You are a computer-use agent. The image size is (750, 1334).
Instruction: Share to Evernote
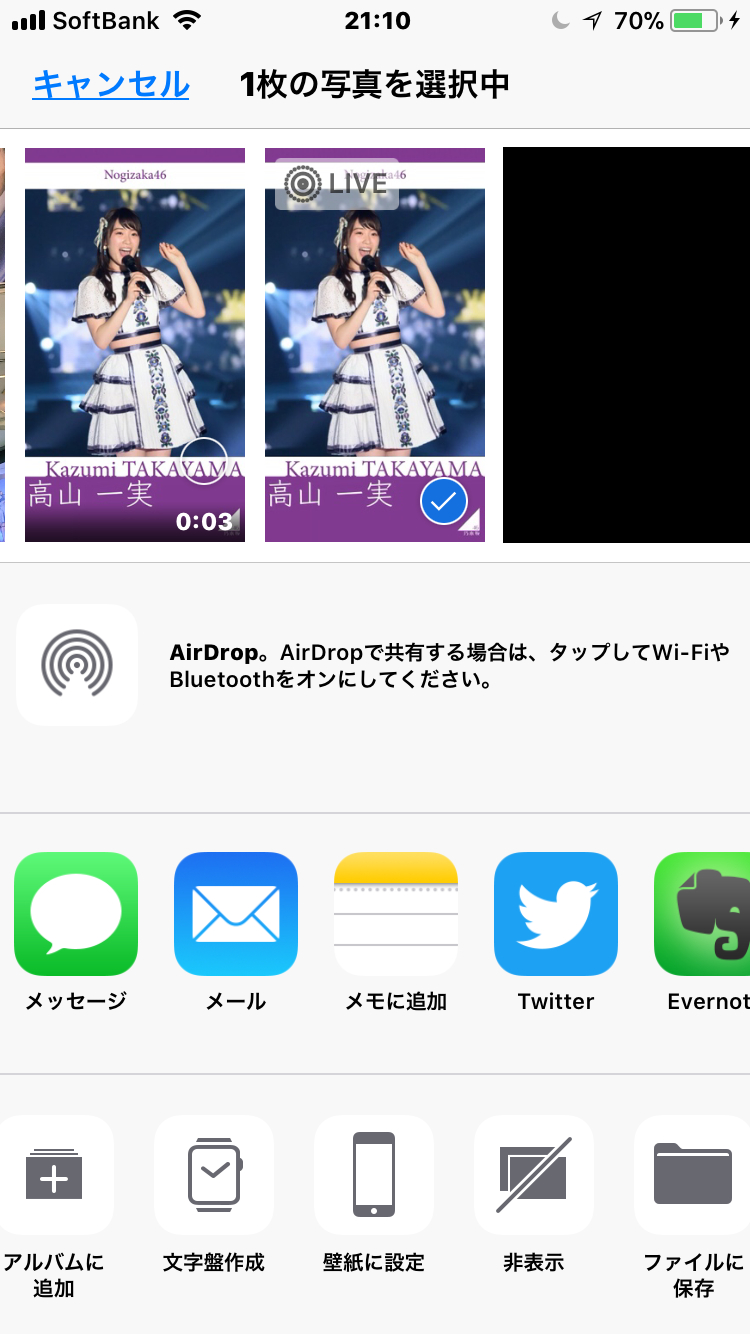click(704, 914)
